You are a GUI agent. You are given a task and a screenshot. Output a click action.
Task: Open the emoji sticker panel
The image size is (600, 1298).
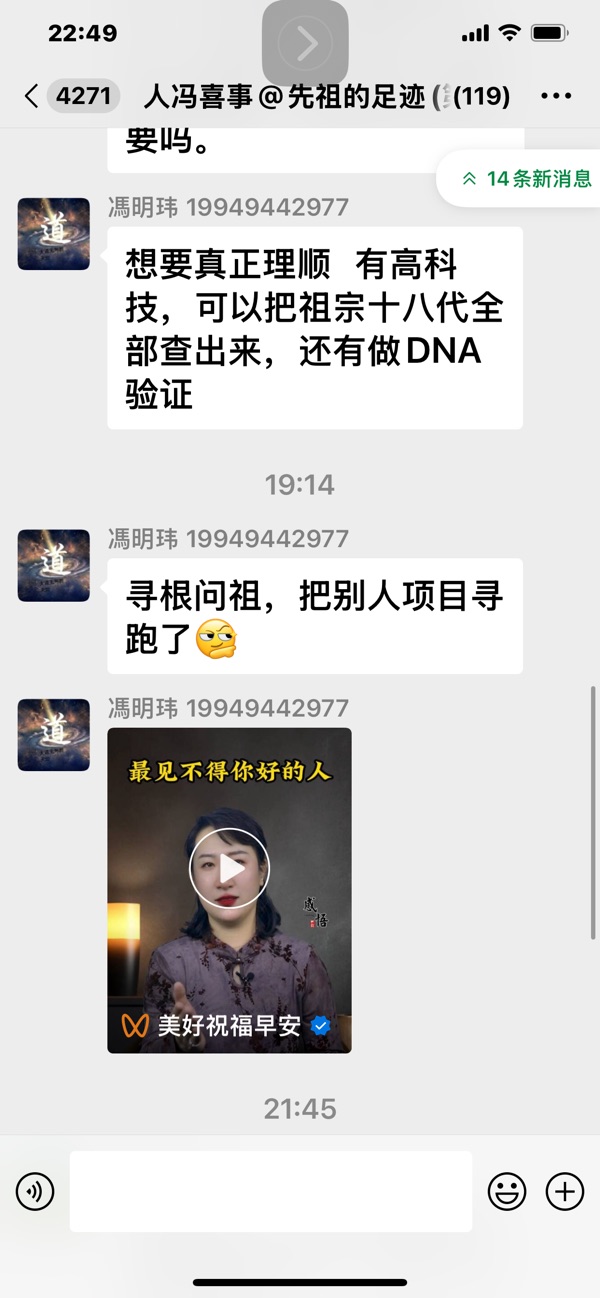click(x=507, y=1191)
